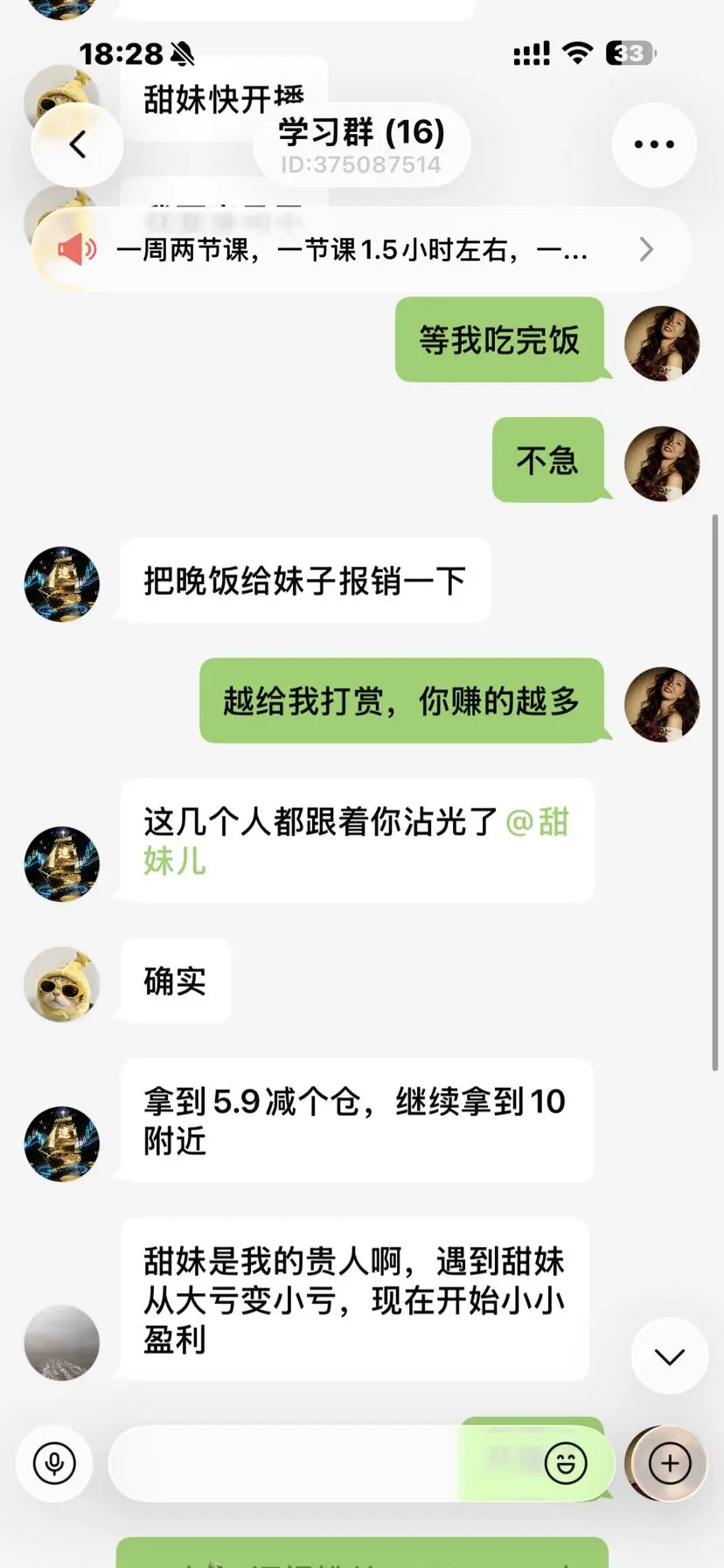Focus the message text input field
The height and width of the screenshot is (1568, 724).
click(324, 1463)
